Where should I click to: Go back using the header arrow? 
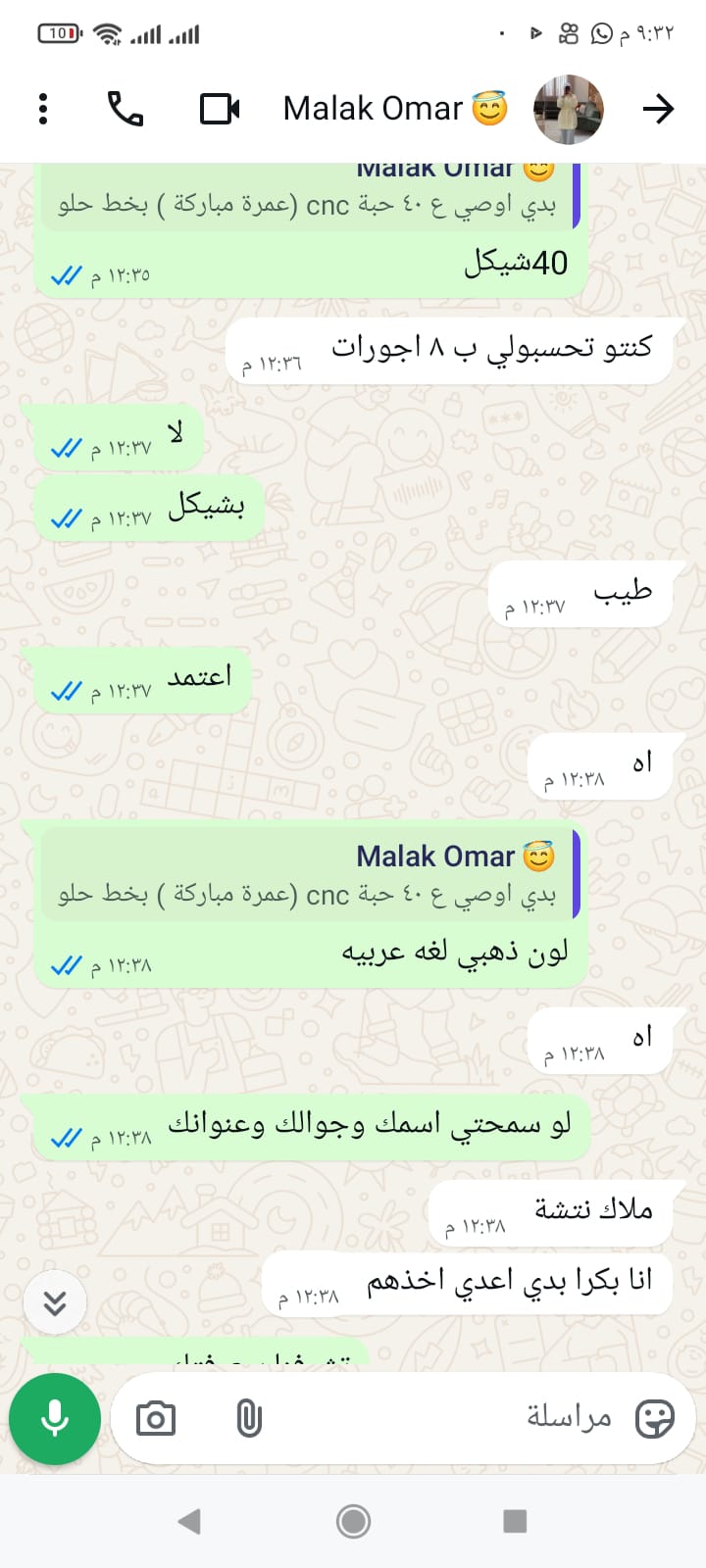[658, 109]
